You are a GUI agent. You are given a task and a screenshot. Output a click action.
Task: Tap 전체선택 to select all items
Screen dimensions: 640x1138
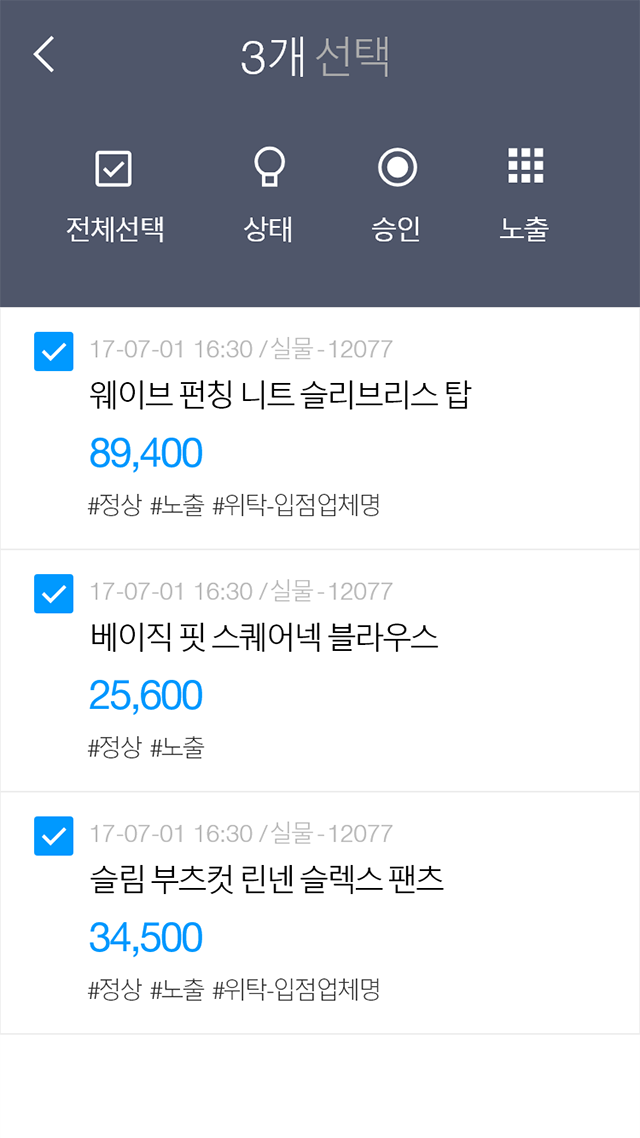click(114, 193)
